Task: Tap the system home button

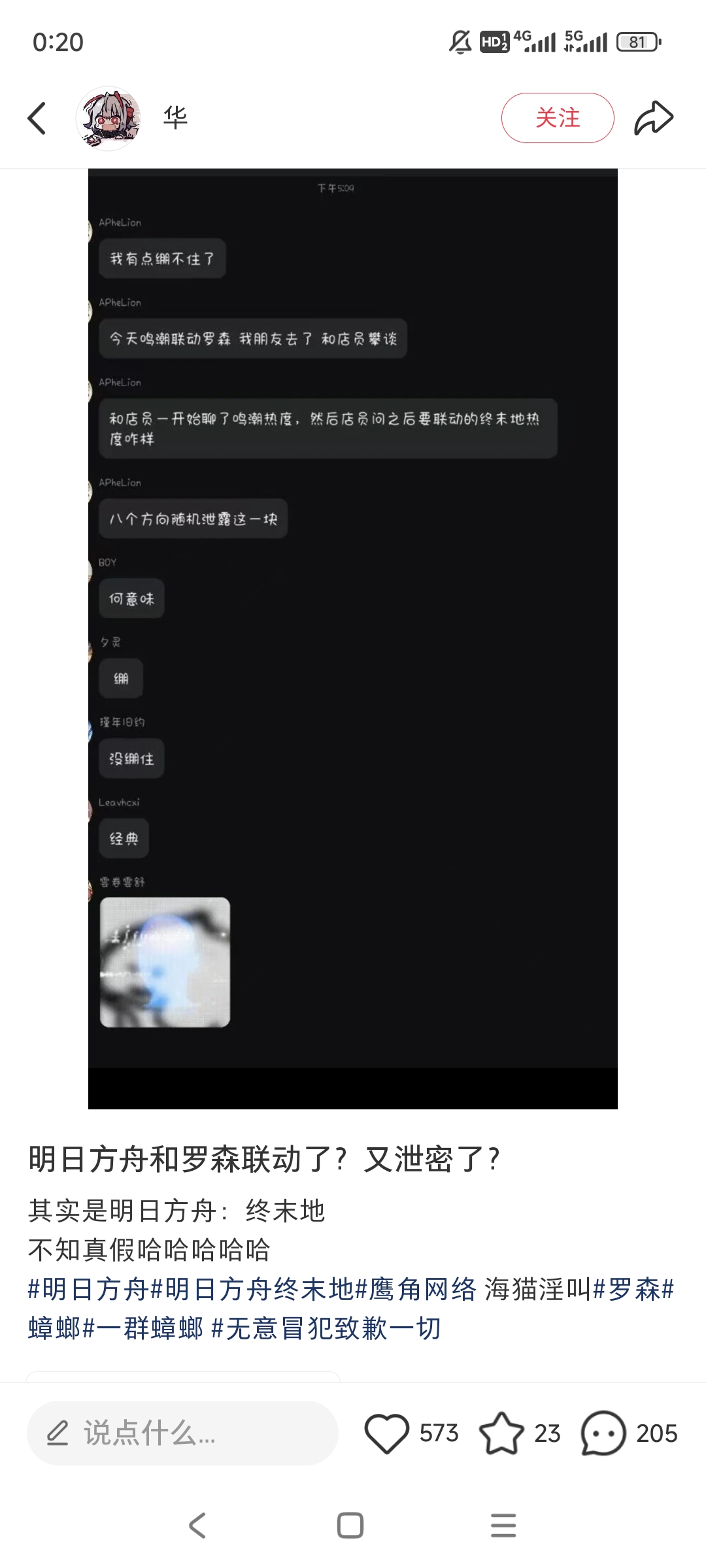Action: tap(350, 1526)
